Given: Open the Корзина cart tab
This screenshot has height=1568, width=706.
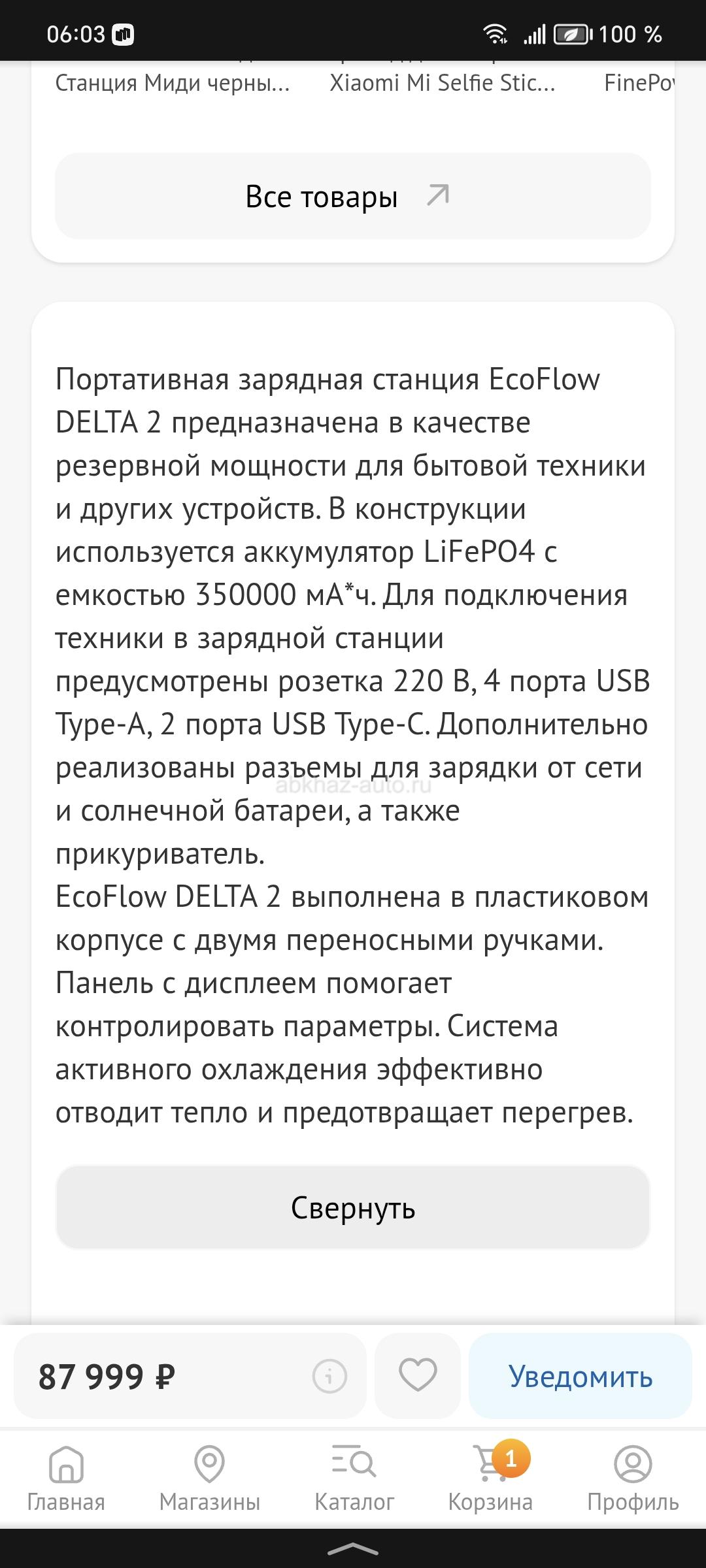Looking at the screenshot, I should 490,1479.
